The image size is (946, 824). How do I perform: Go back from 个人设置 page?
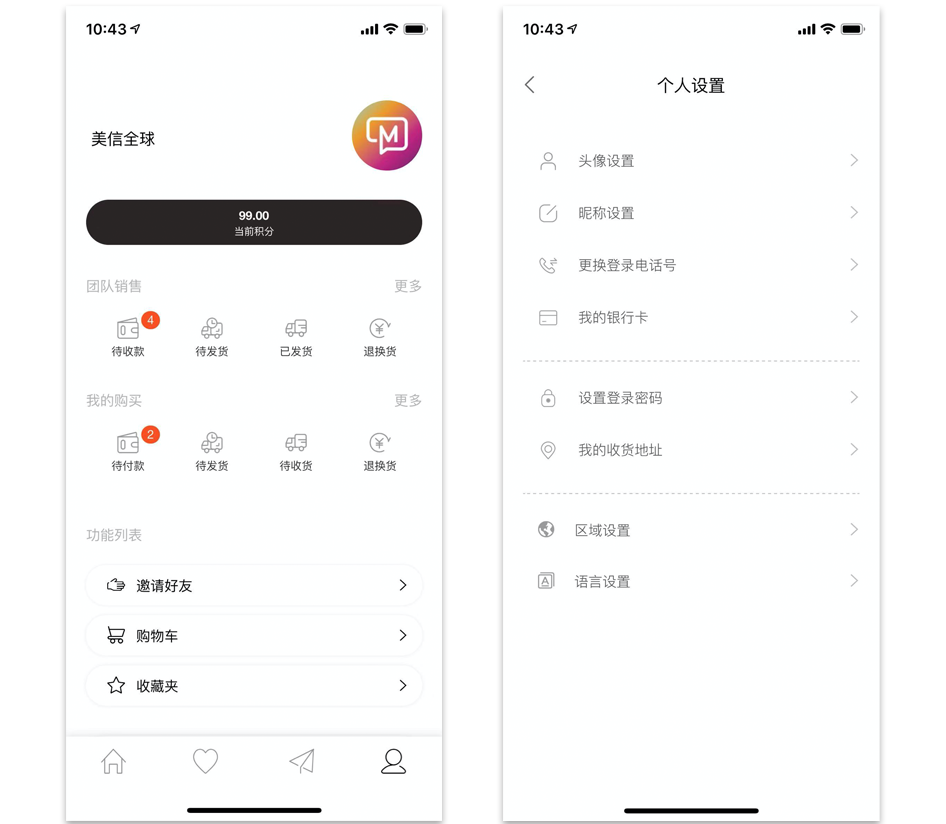click(530, 85)
